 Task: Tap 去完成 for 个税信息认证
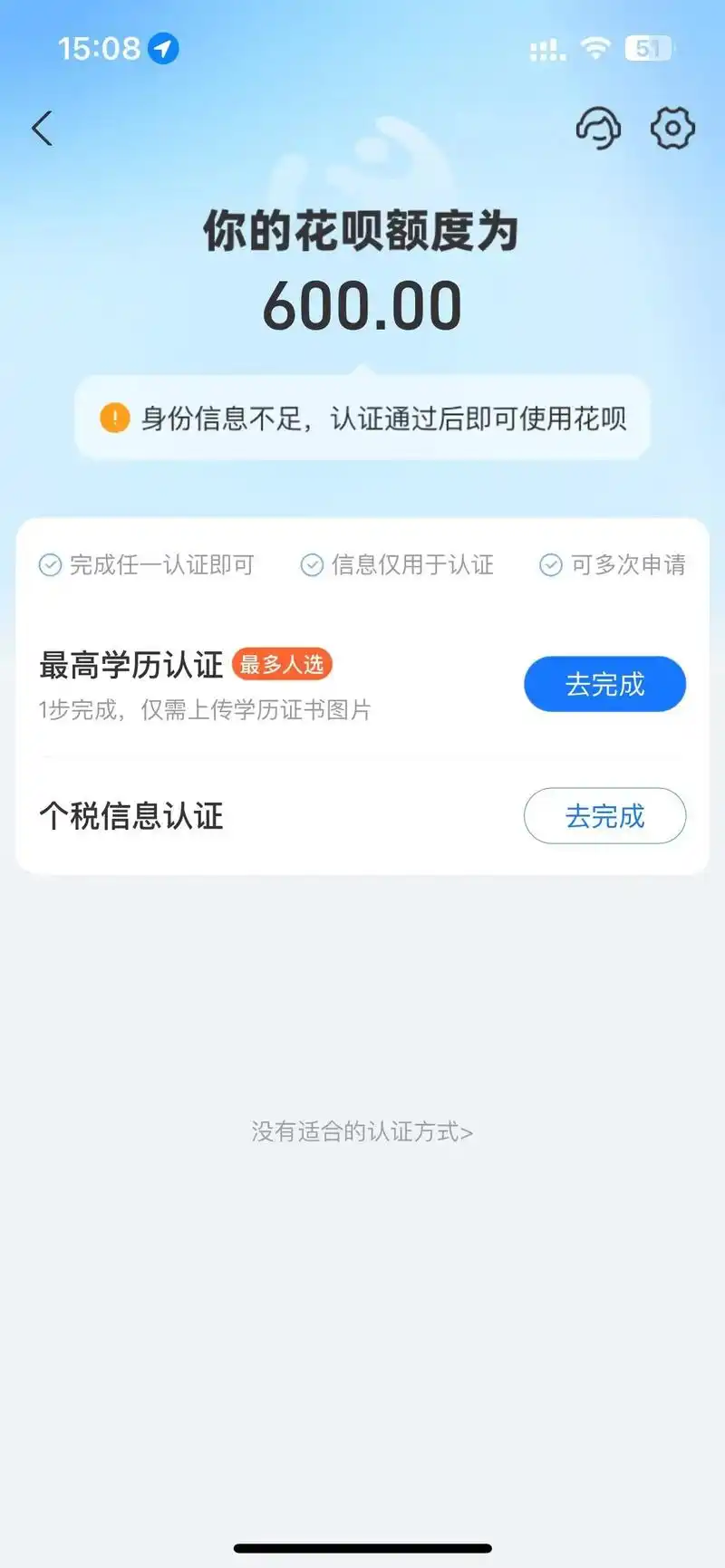coord(604,816)
